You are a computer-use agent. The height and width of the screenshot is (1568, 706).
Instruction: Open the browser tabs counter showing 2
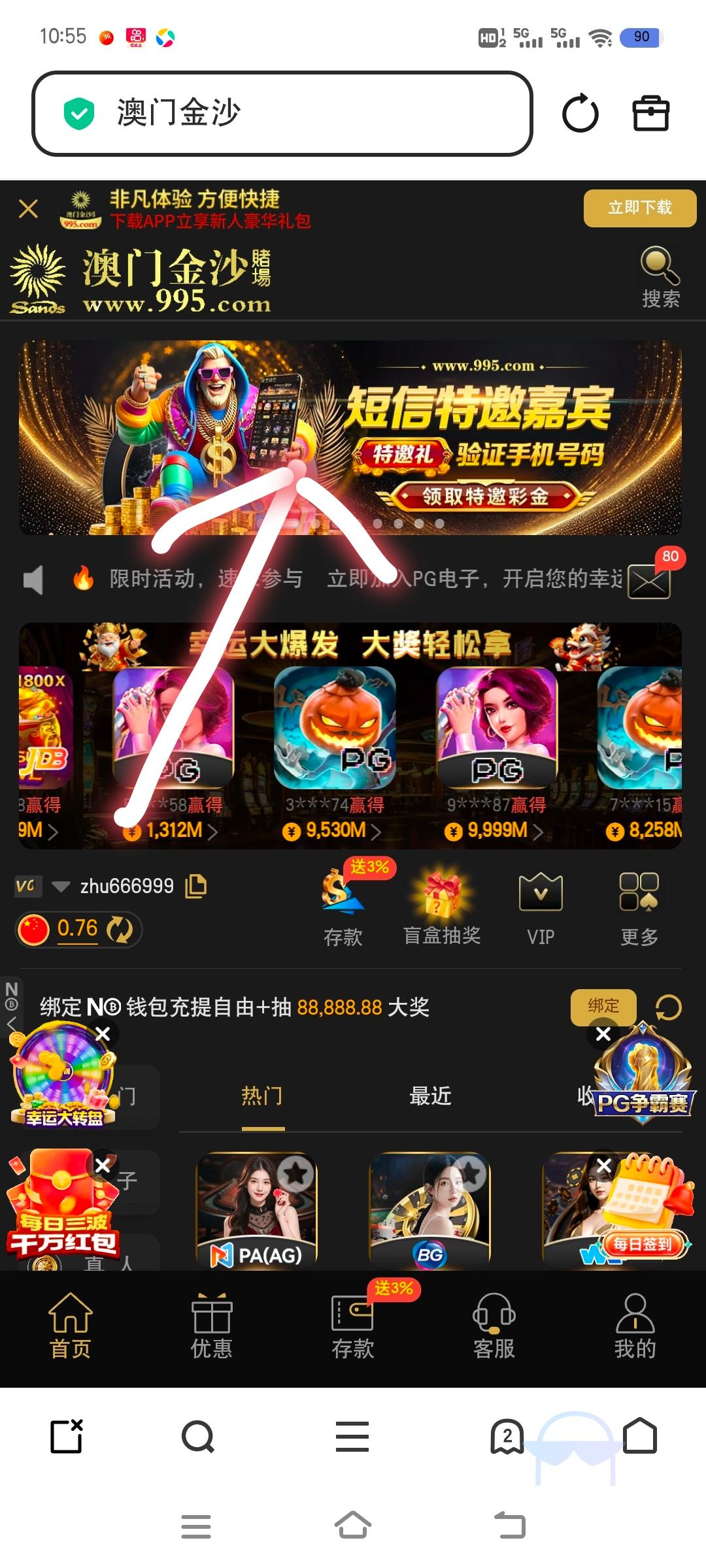pyautogui.click(x=507, y=1437)
